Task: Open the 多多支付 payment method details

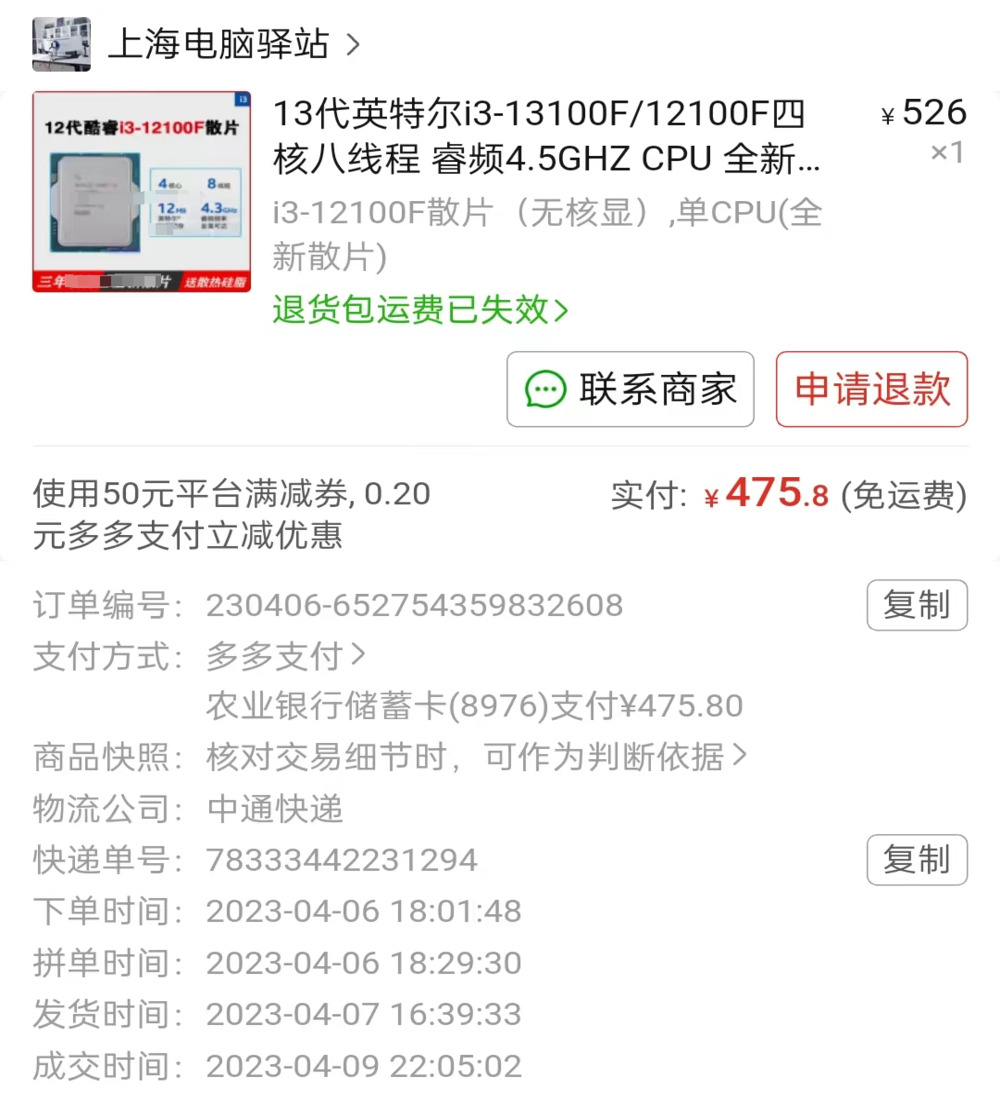Action: pyautogui.click(x=285, y=657)
